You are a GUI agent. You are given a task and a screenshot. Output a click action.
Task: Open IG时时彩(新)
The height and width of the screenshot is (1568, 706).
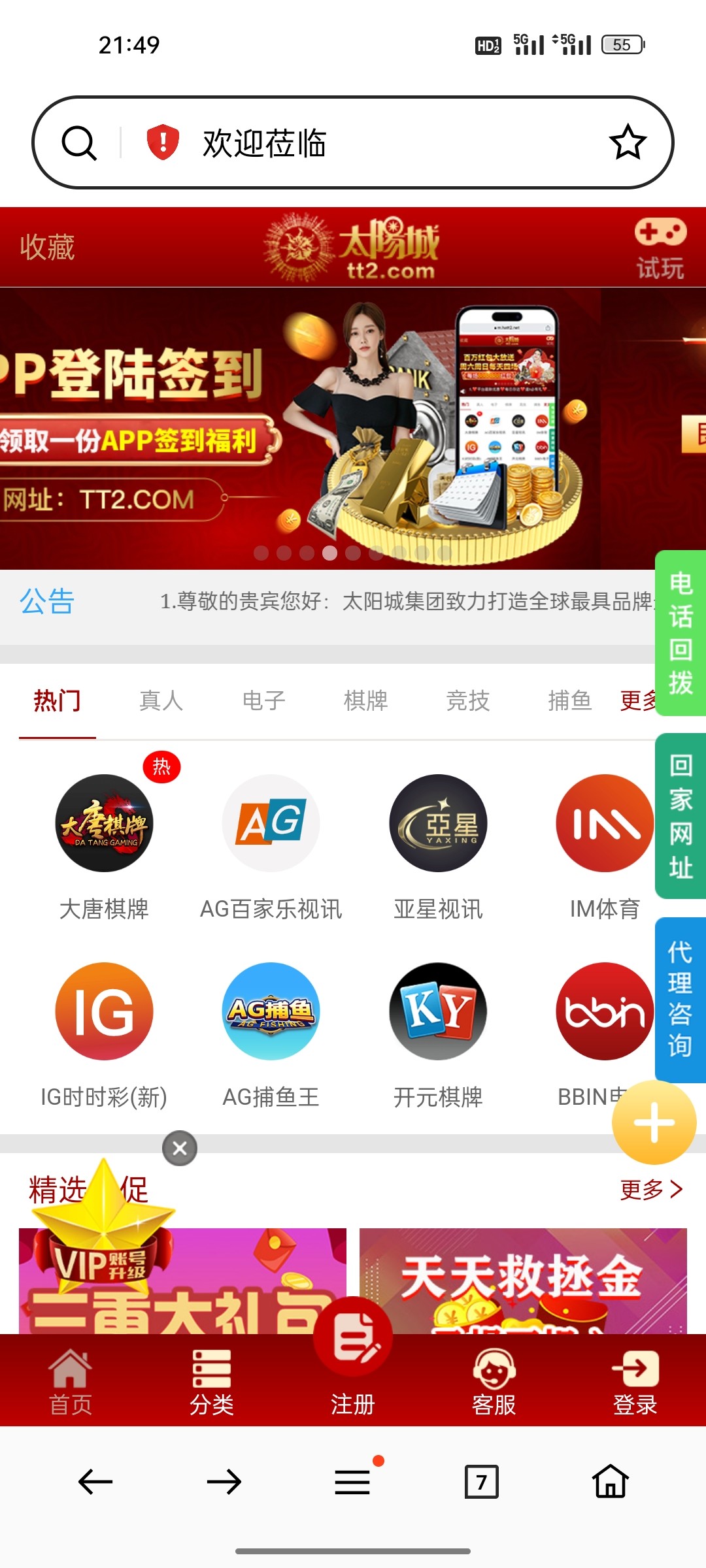coord(104,1011)
